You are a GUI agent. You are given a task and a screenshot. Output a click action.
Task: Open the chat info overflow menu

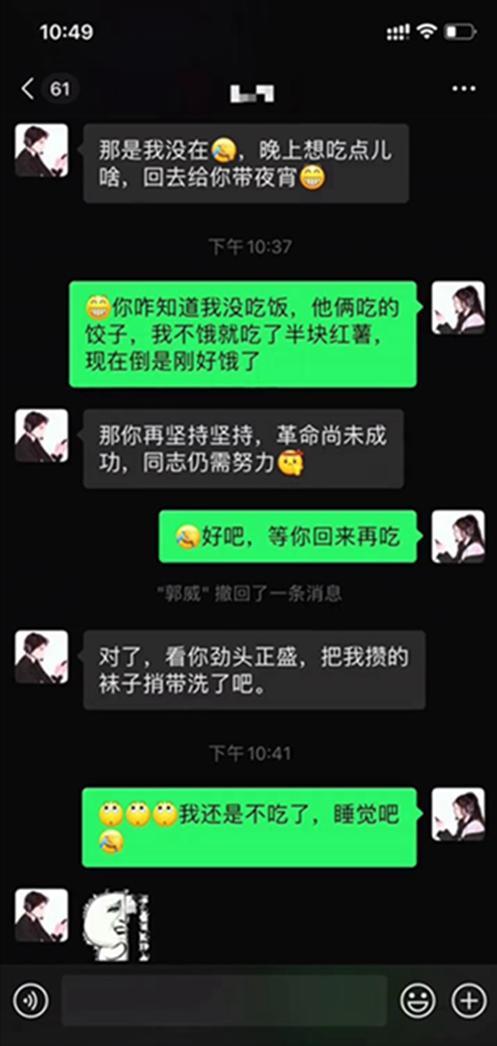point(463,89)
